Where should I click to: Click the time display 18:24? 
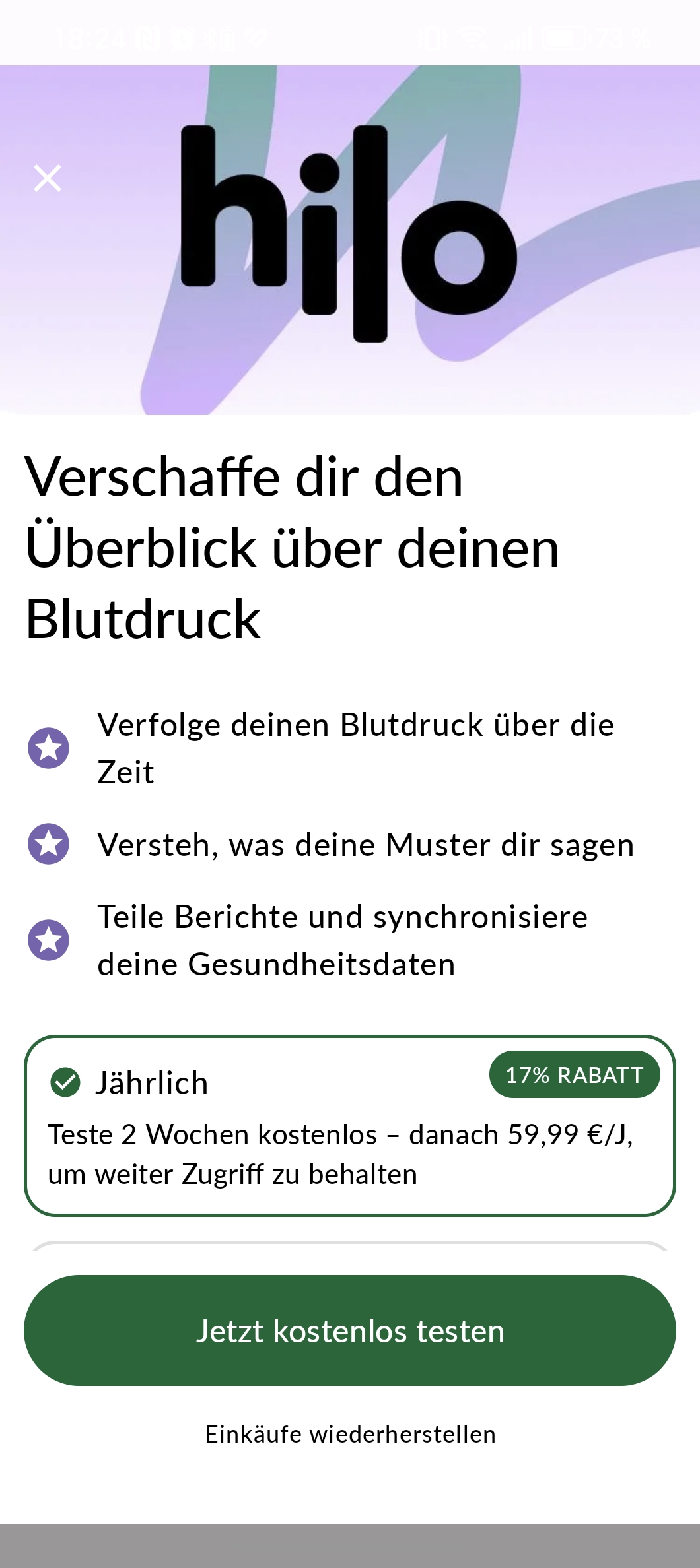[91, 36]
